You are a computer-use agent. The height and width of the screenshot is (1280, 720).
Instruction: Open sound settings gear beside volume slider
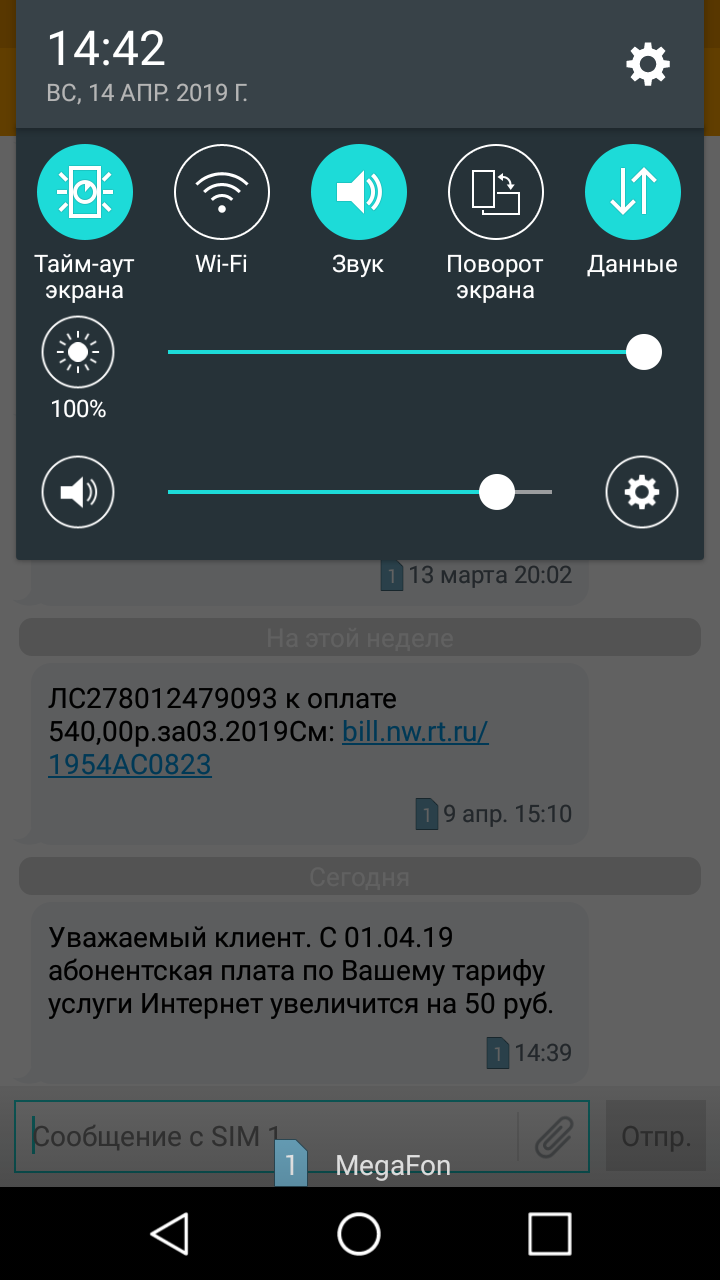tap(641, 492)
